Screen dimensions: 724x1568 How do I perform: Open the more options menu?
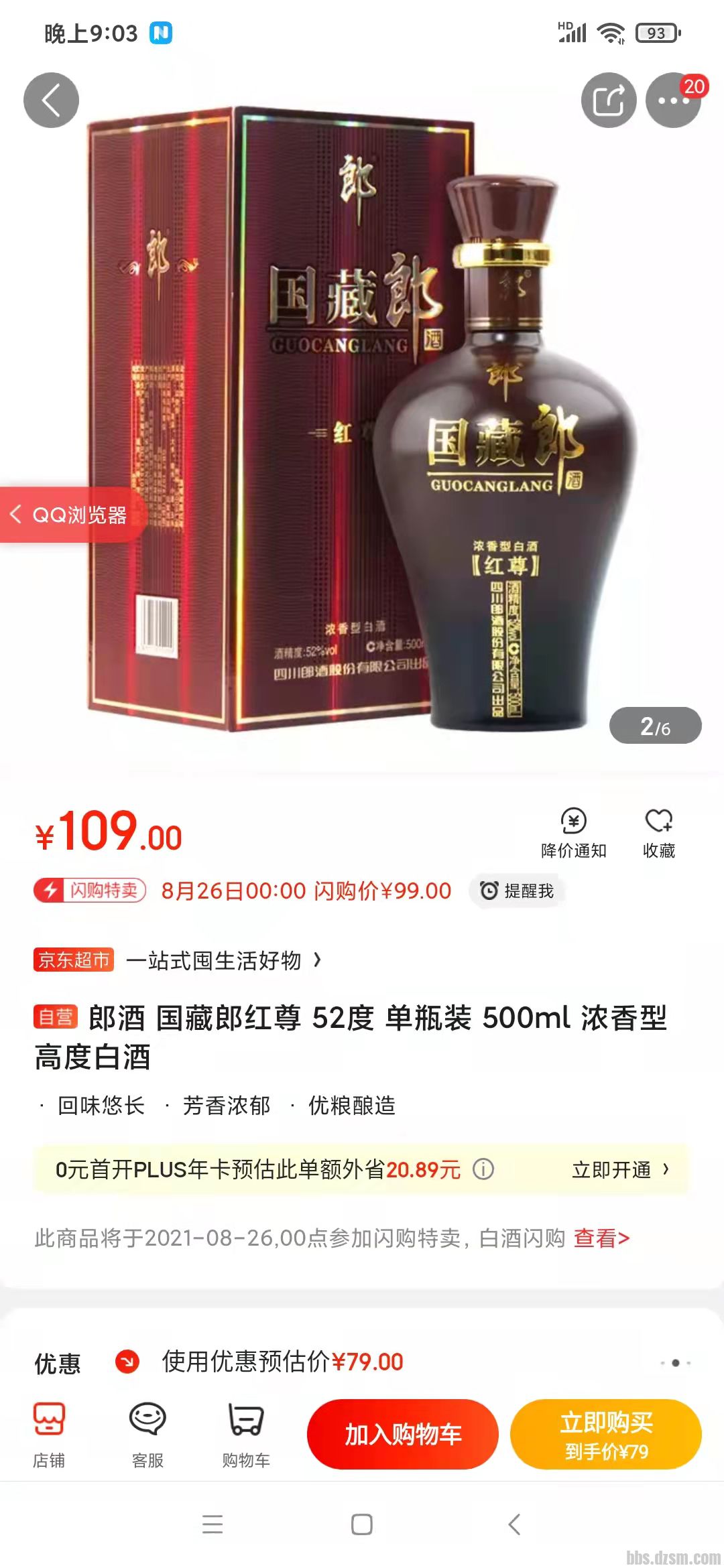pos(672,100)
